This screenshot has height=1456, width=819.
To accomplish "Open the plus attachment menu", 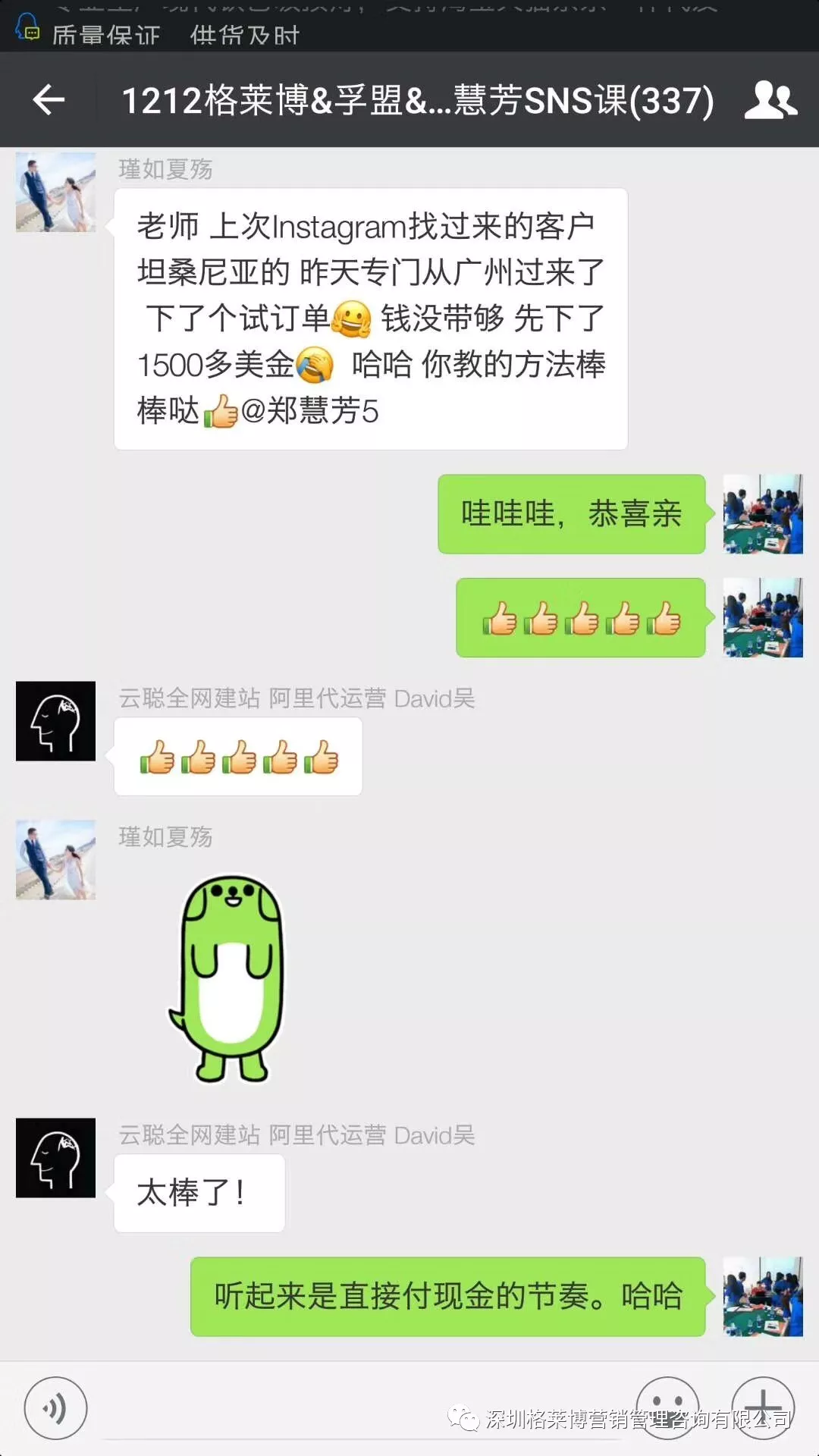I will click(x=763, y=1407).
